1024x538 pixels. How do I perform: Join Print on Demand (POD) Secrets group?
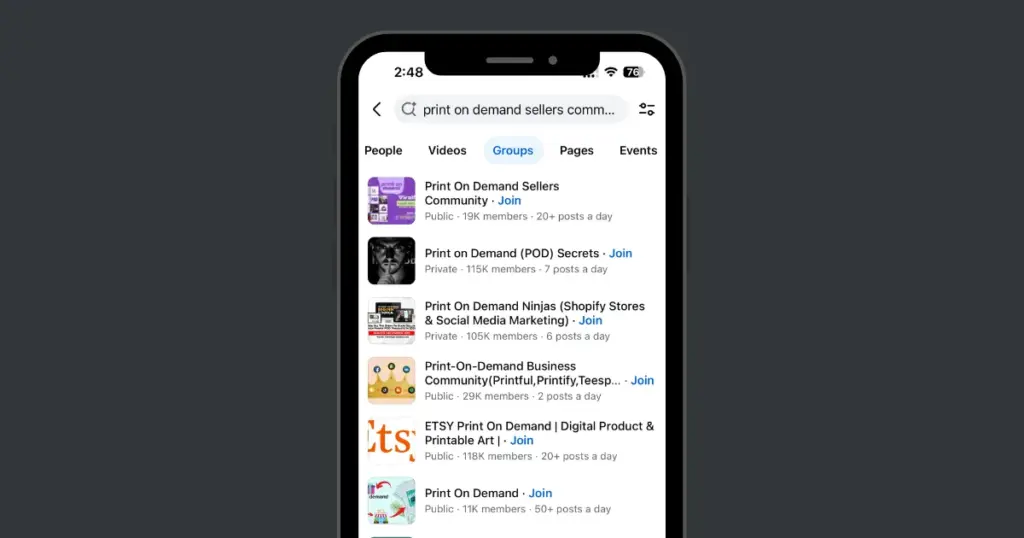tap(620, 254)
